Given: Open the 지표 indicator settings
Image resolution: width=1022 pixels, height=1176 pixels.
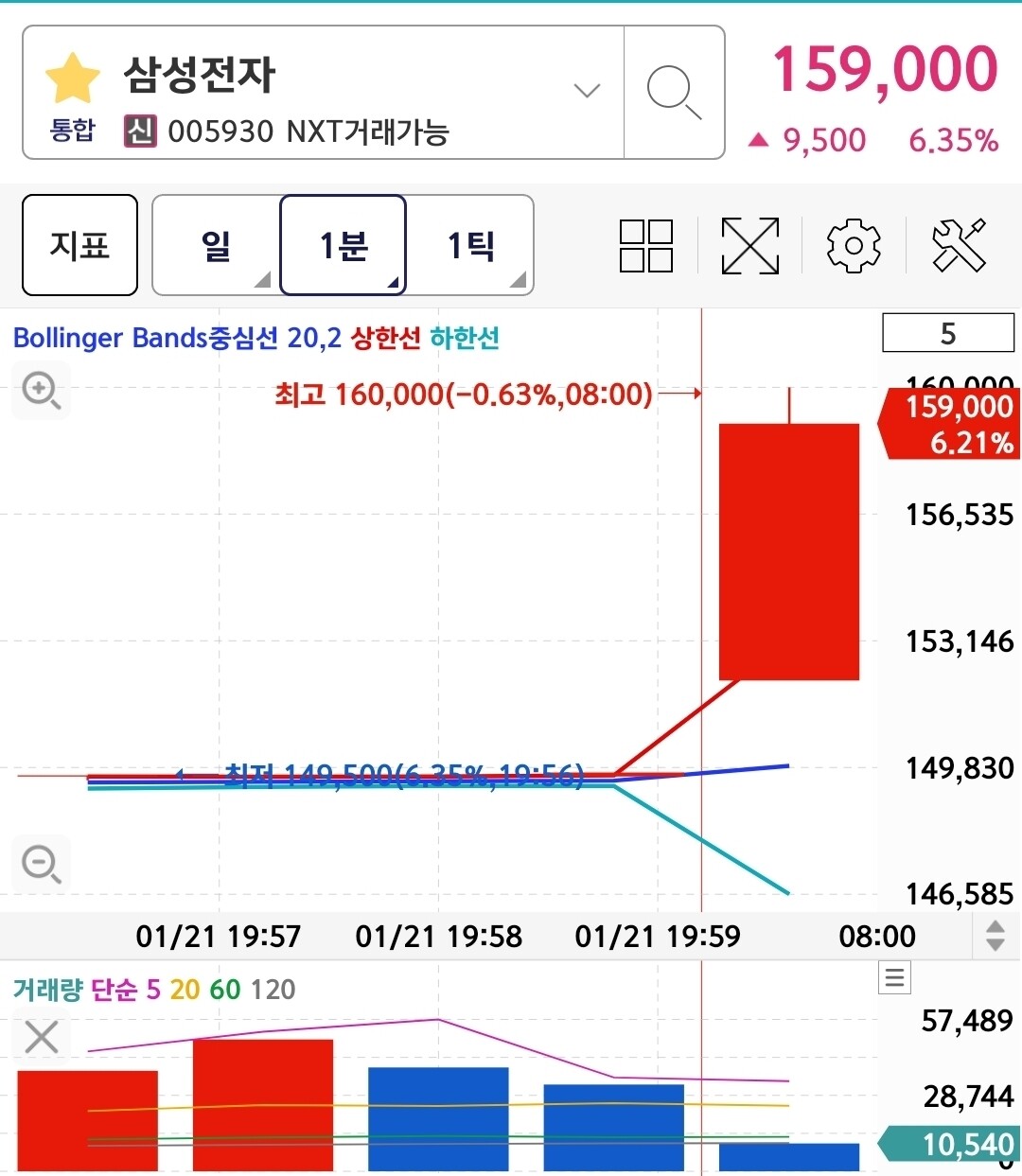Looking at the screenshot, I should 79,245.
